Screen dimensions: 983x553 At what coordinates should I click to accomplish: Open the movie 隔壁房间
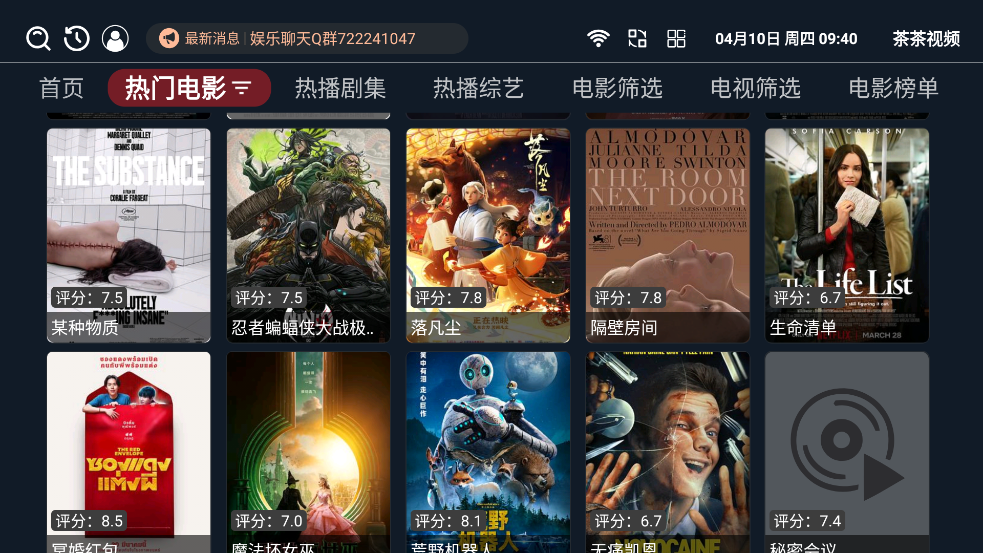coord(667,235)
